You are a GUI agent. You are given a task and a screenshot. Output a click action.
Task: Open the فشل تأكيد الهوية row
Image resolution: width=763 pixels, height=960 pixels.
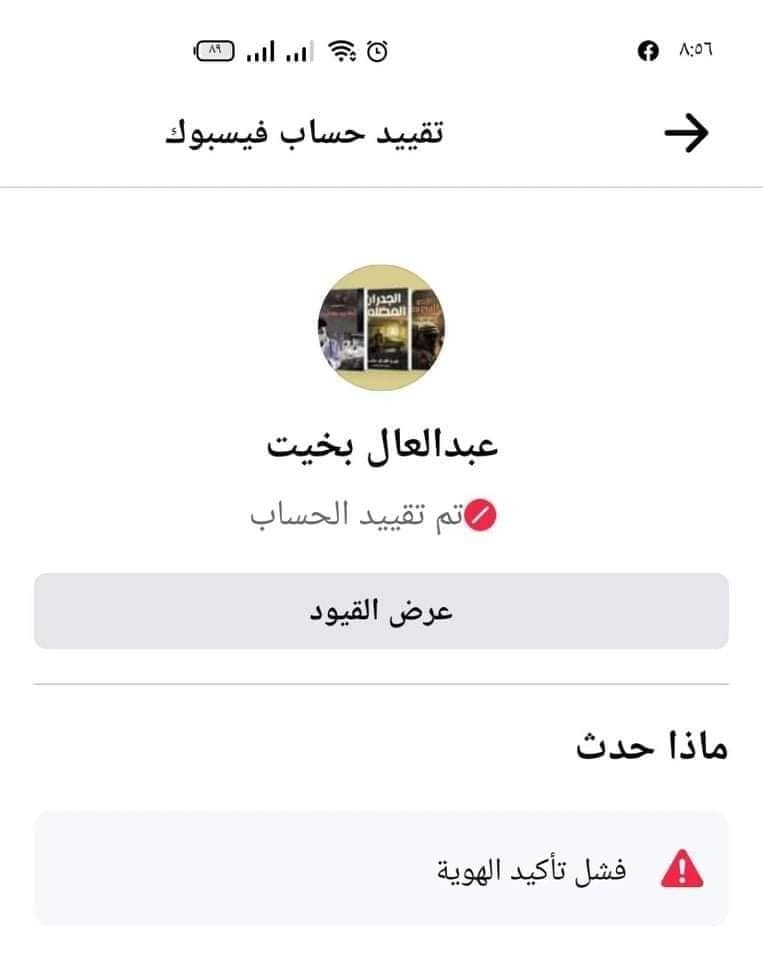tap(381, 868)
